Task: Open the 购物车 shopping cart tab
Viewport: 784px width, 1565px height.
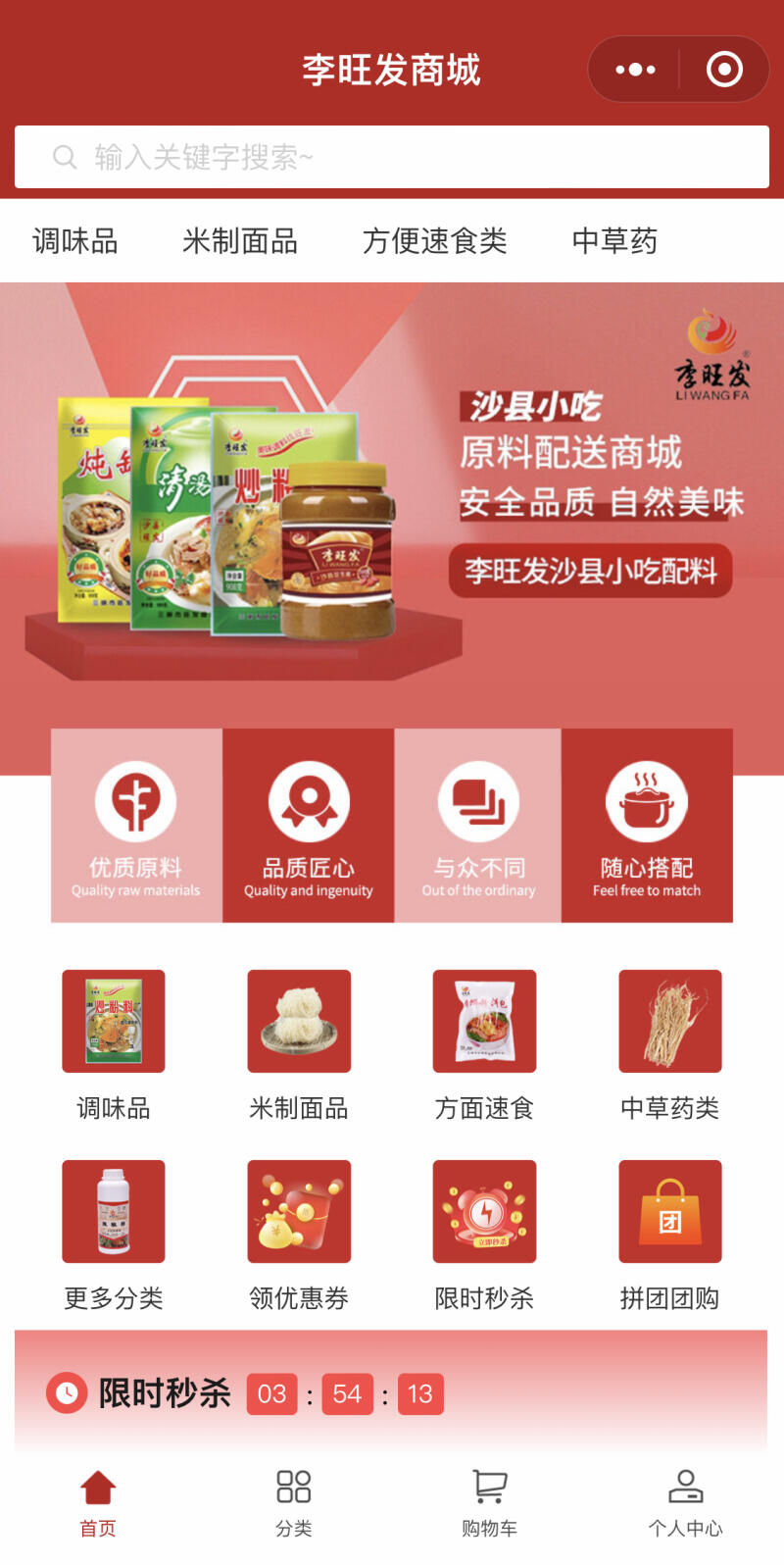Action: [x=490, y=1502]
